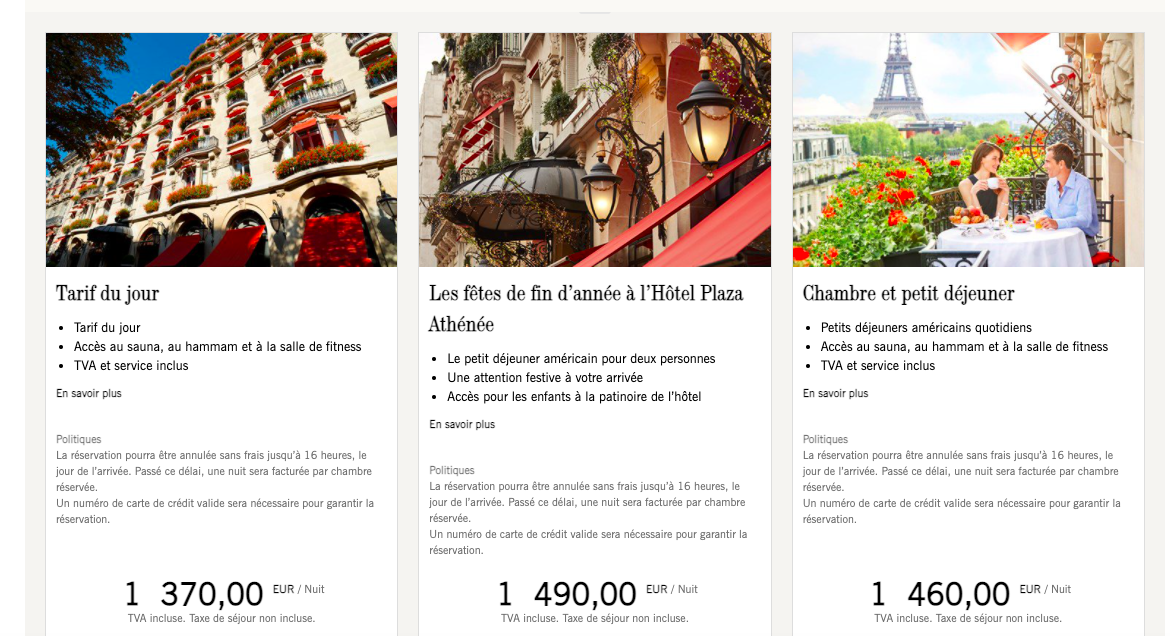The width and height of the screenshot is (1170, 636).
Task: Select the Tarif du jour offer photo
Action: (x=221, y=150)
